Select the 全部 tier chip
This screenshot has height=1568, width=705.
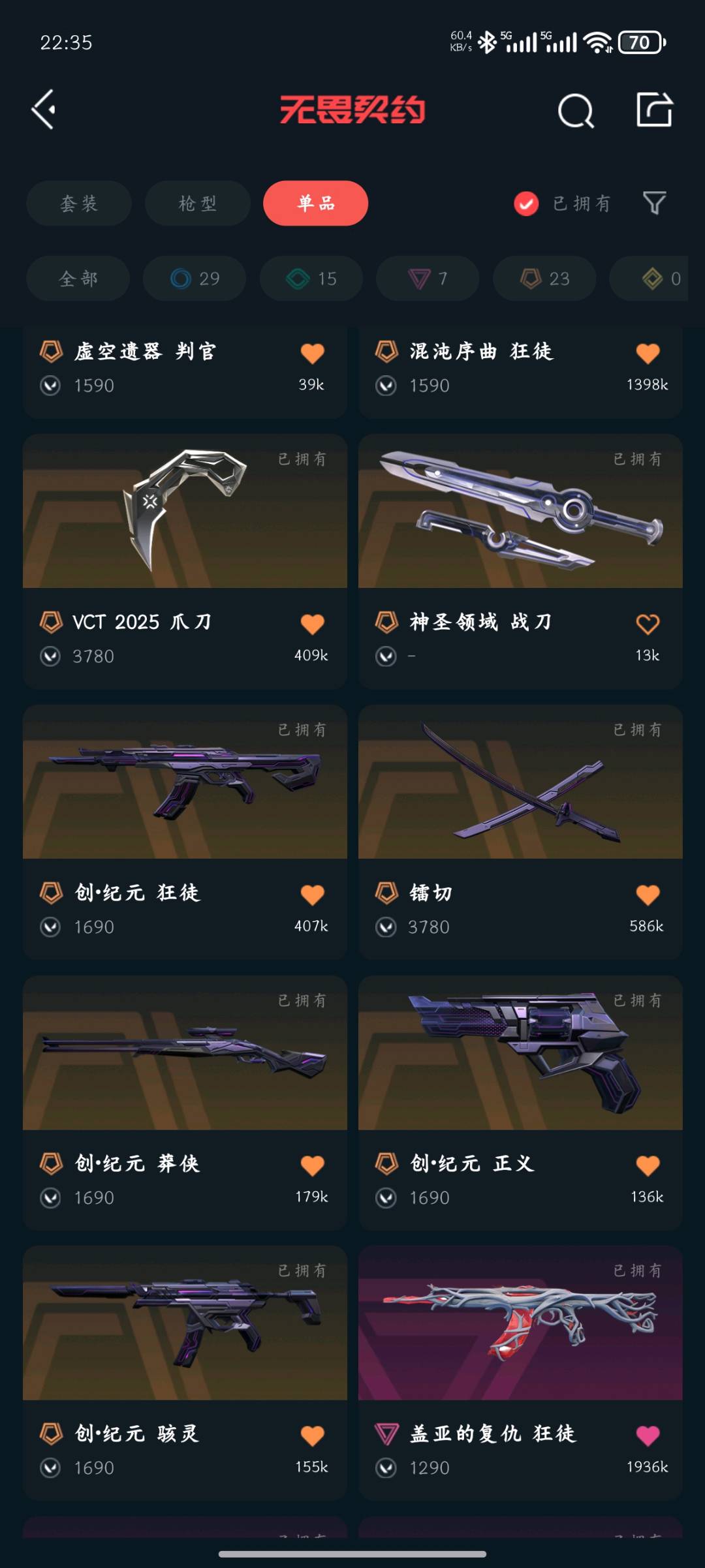(78, 279)
